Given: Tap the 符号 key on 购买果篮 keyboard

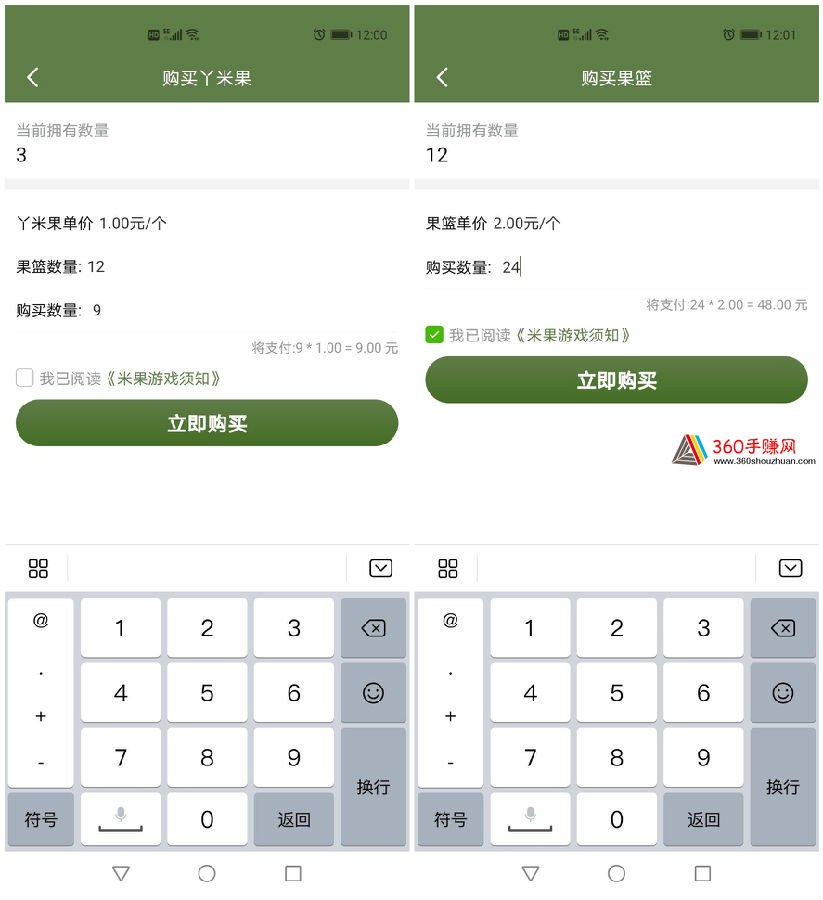Looking at the screenshot, I should [450, 819].
